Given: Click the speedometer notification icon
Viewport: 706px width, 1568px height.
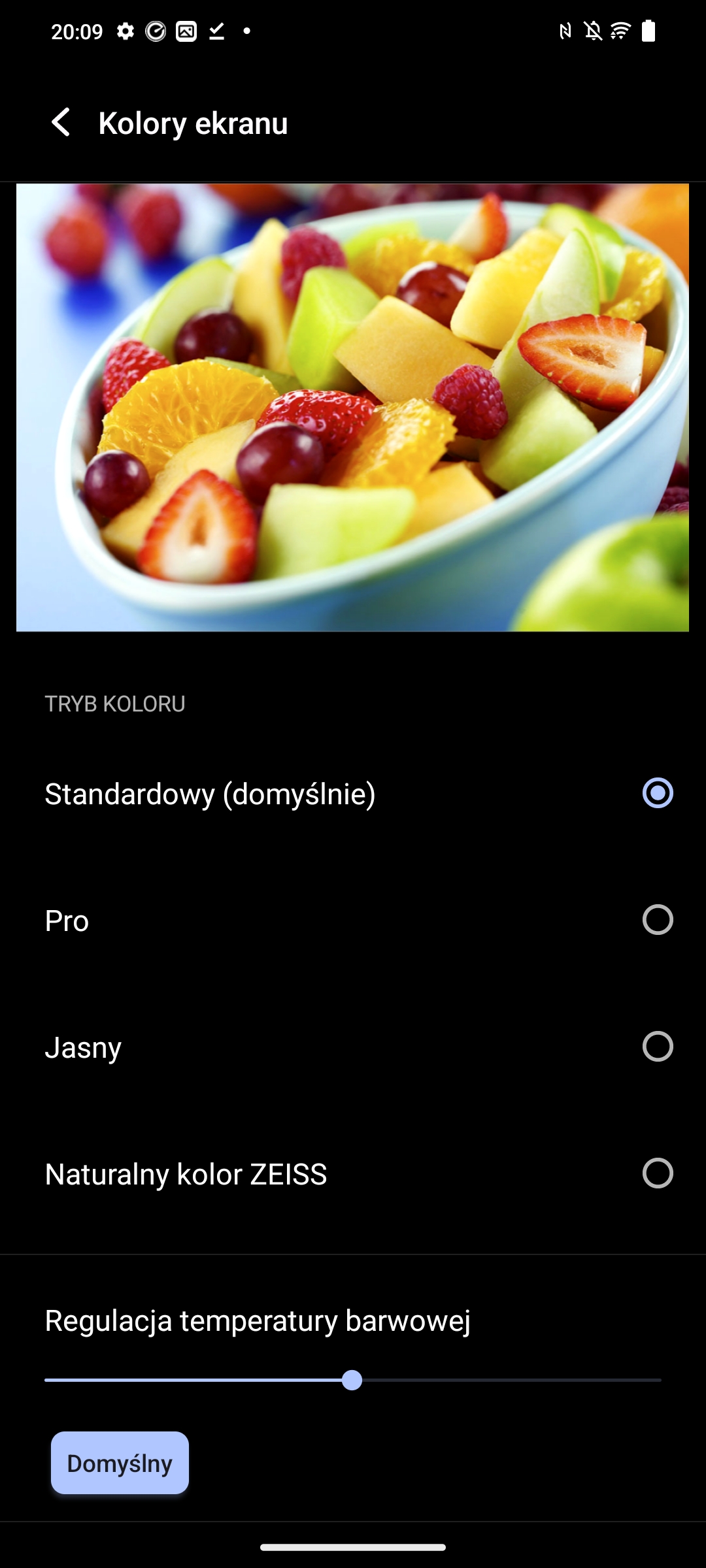Looking at the screenshot, I should [x=157, y=31].
